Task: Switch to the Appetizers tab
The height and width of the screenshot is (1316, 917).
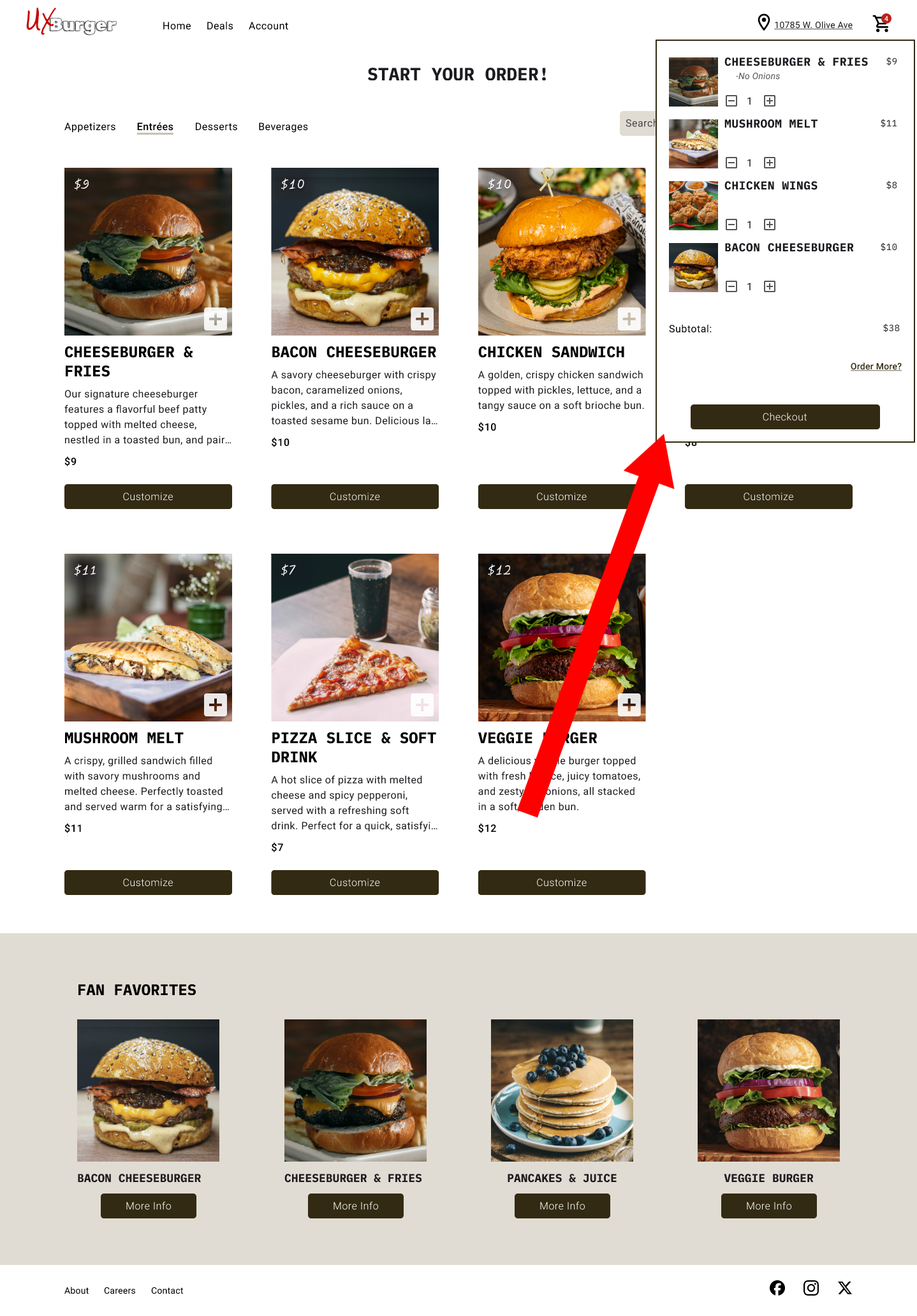Action: [x=90, y=127]
